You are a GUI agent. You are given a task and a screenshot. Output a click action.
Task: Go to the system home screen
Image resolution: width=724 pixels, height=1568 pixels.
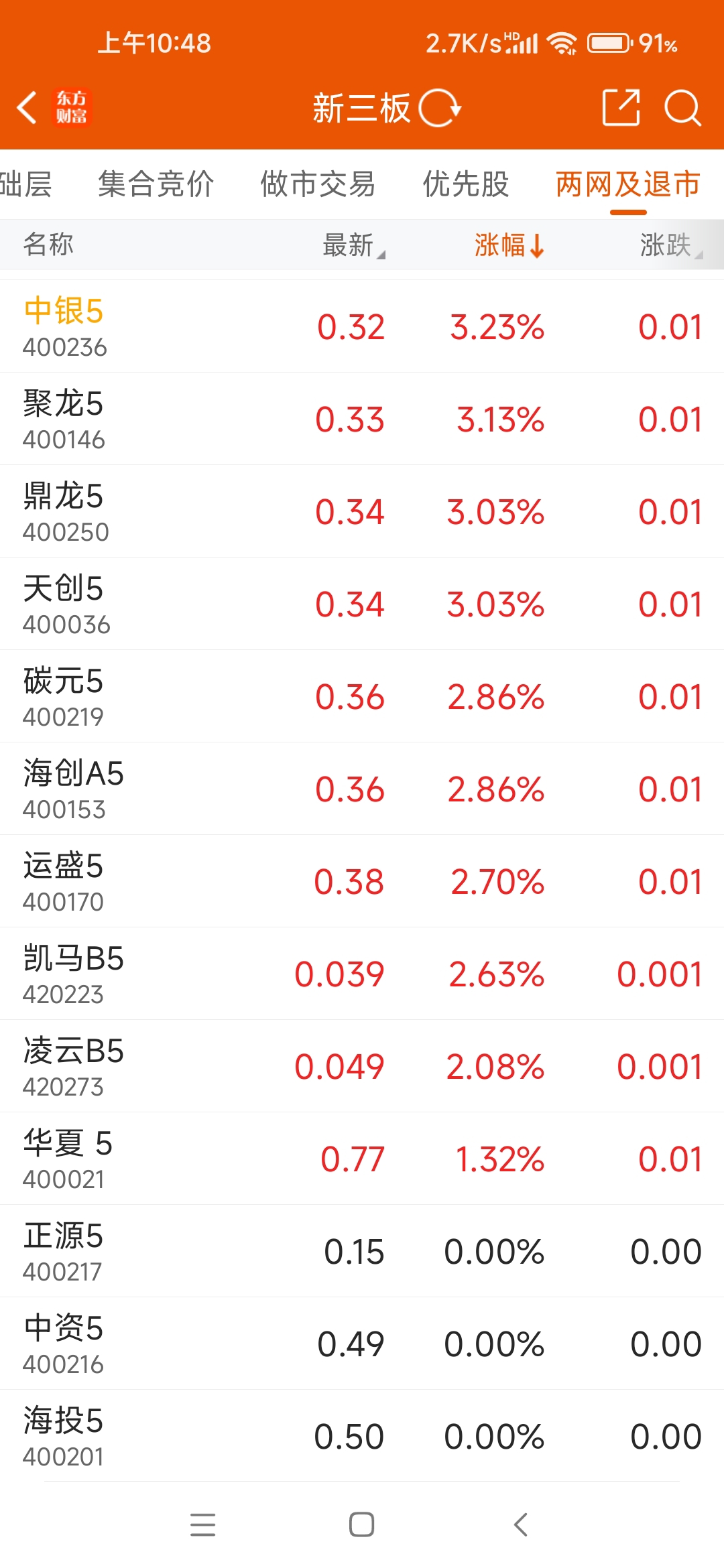point(361,1524)
